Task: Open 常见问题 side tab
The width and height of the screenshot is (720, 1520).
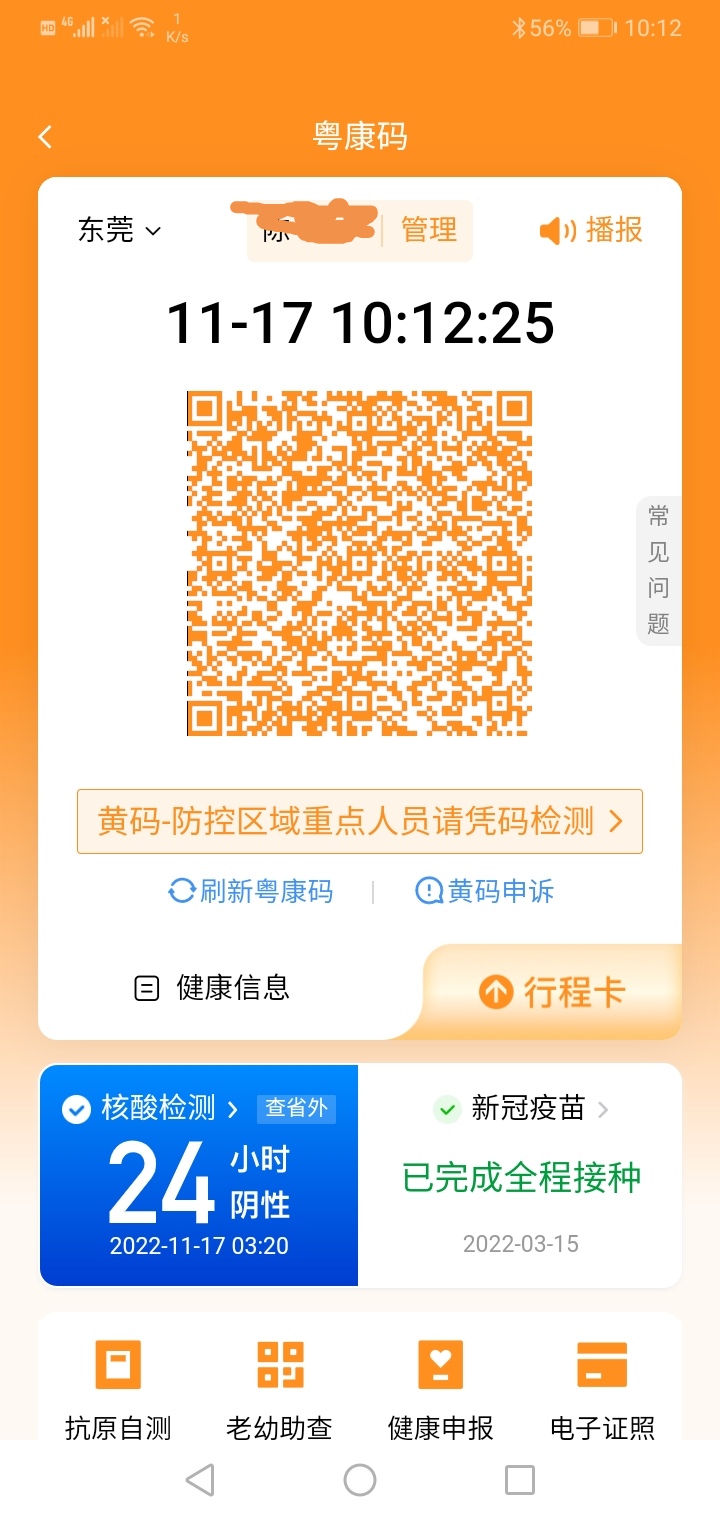Action: click(658, 570)
